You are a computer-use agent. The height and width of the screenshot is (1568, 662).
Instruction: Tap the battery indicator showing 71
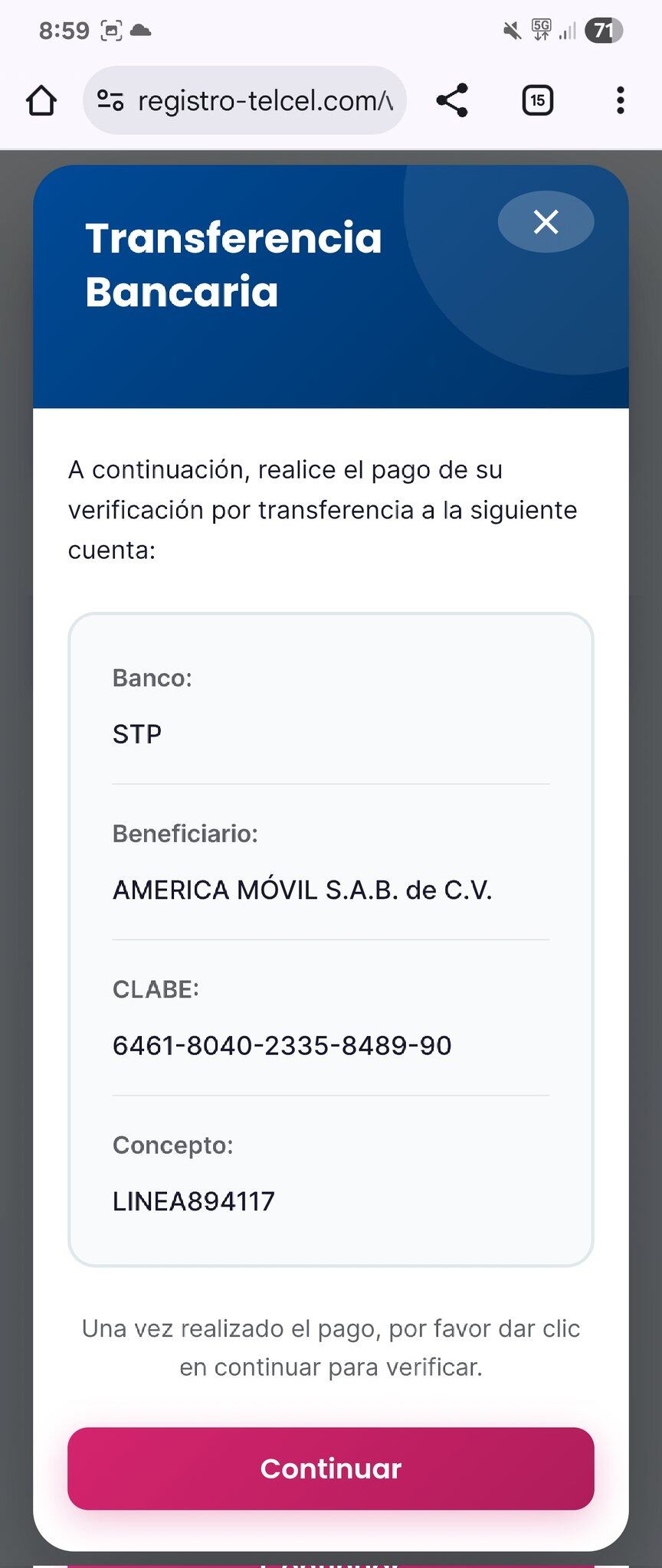click(x=601, y=31)
